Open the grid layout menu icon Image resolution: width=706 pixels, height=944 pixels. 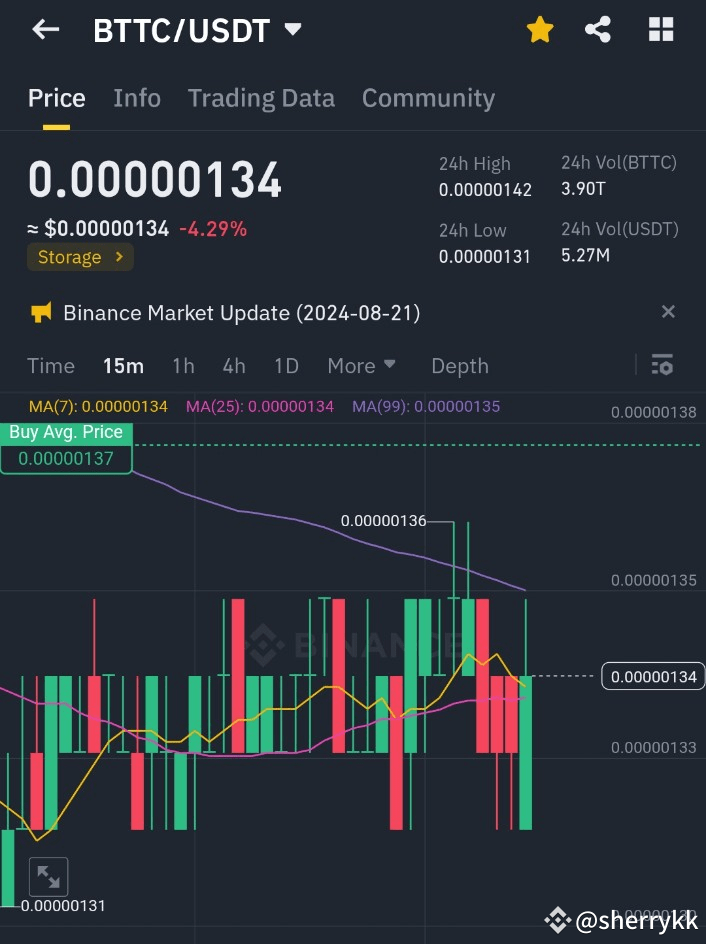tap(661, 30)
